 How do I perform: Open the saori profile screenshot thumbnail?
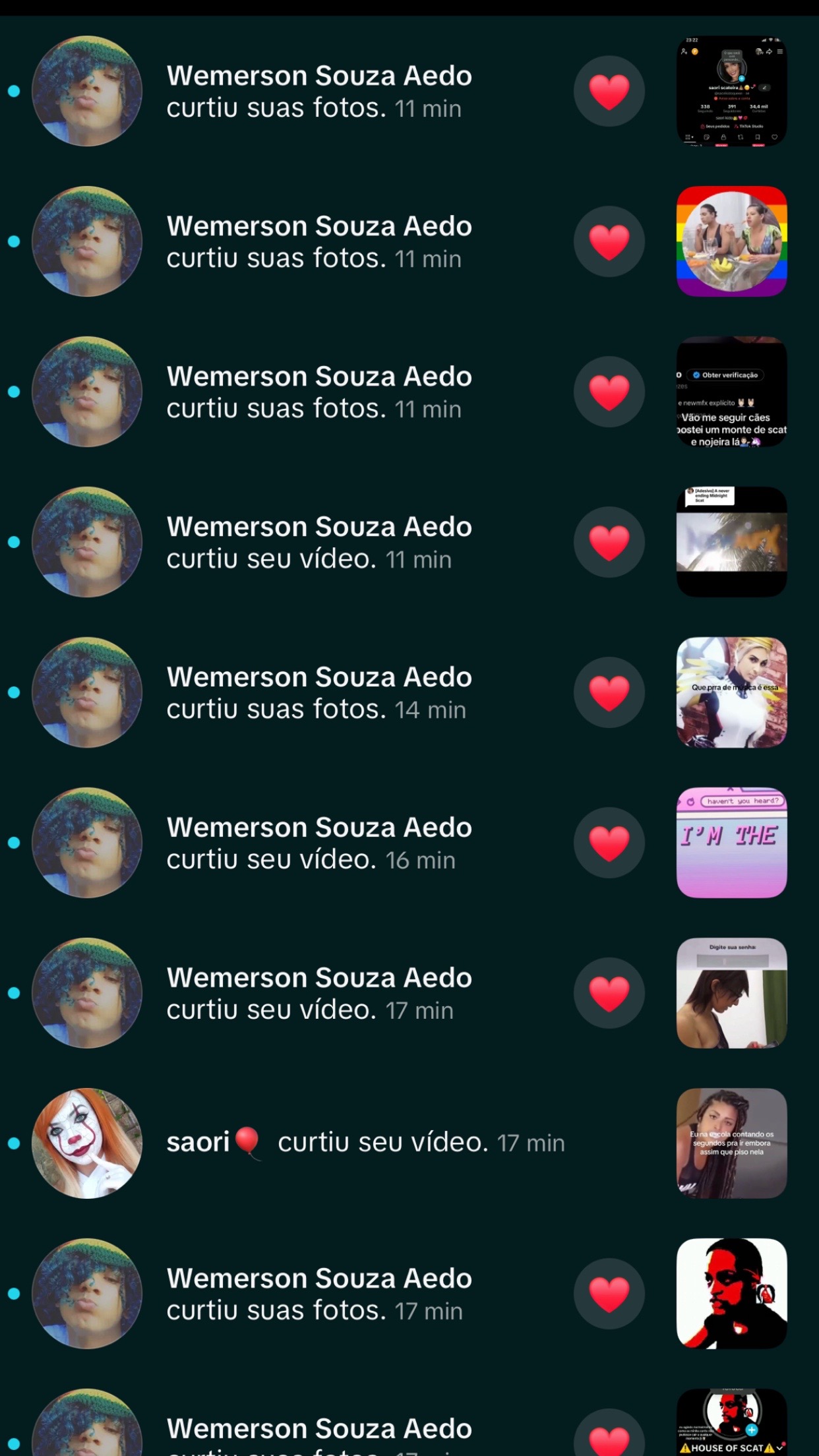[732, 91]
